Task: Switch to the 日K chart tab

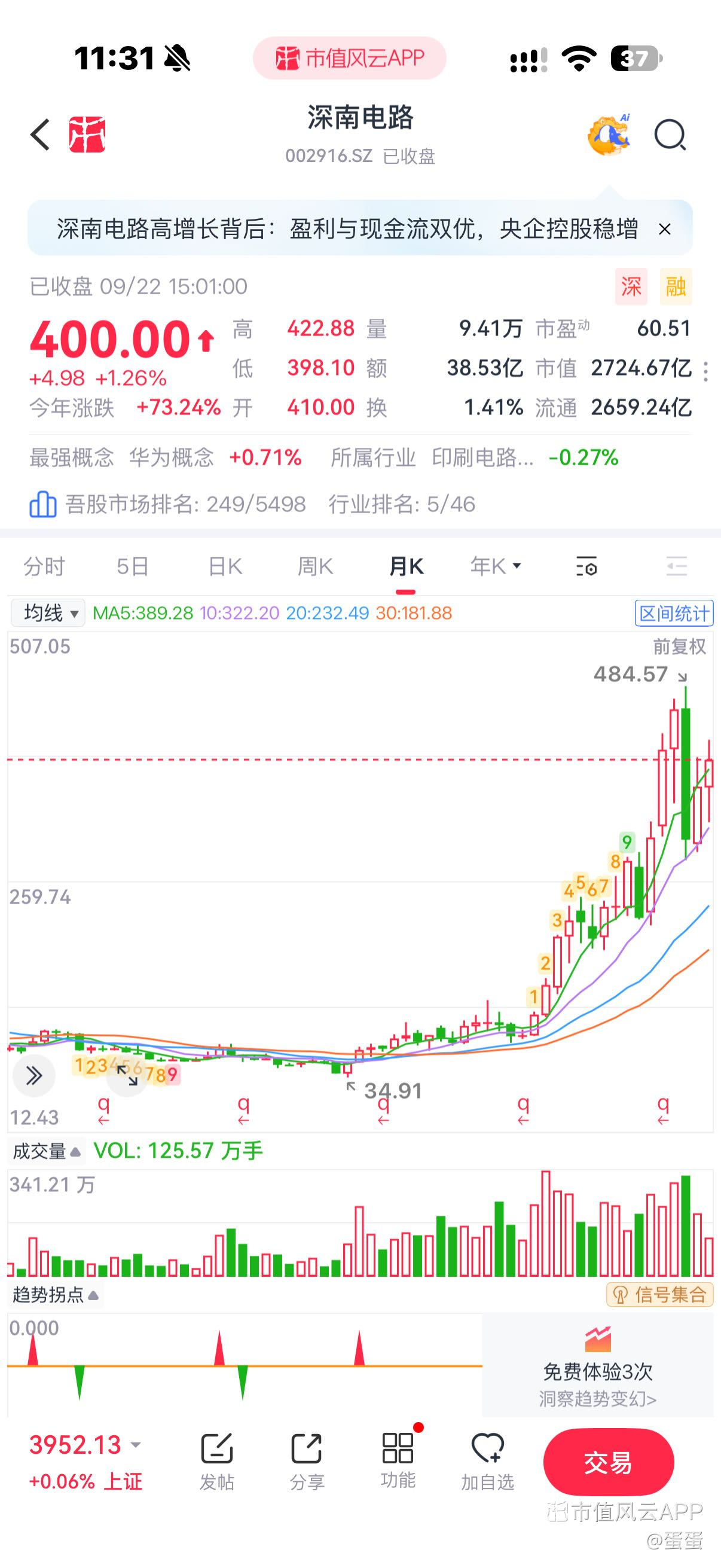Action: [x=225, y=567]
